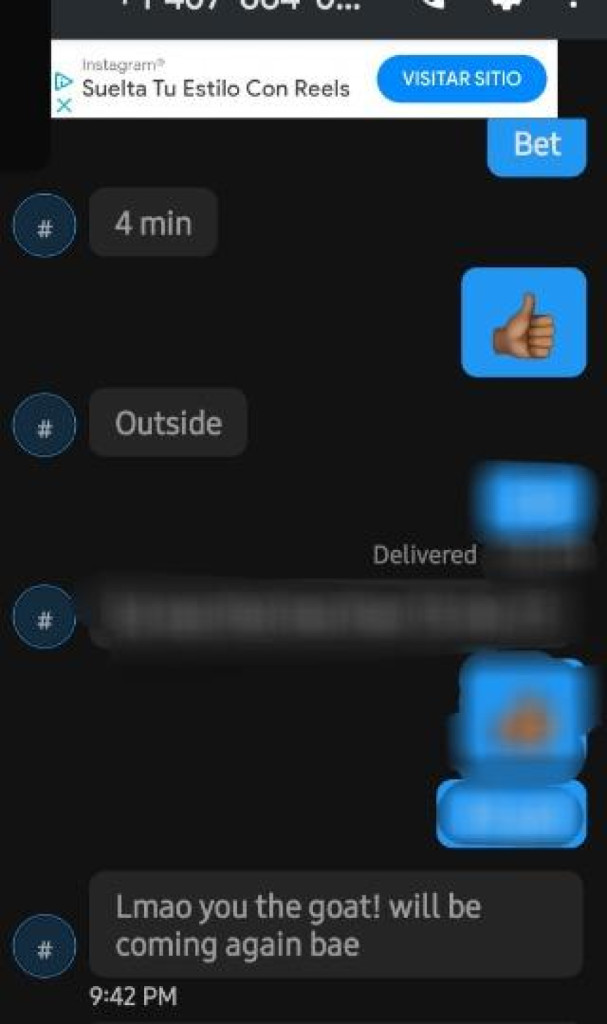This screenshot has height=1024, width=607.
Task: Open the Instagram Reels ad banner
Action: [215, 80]
